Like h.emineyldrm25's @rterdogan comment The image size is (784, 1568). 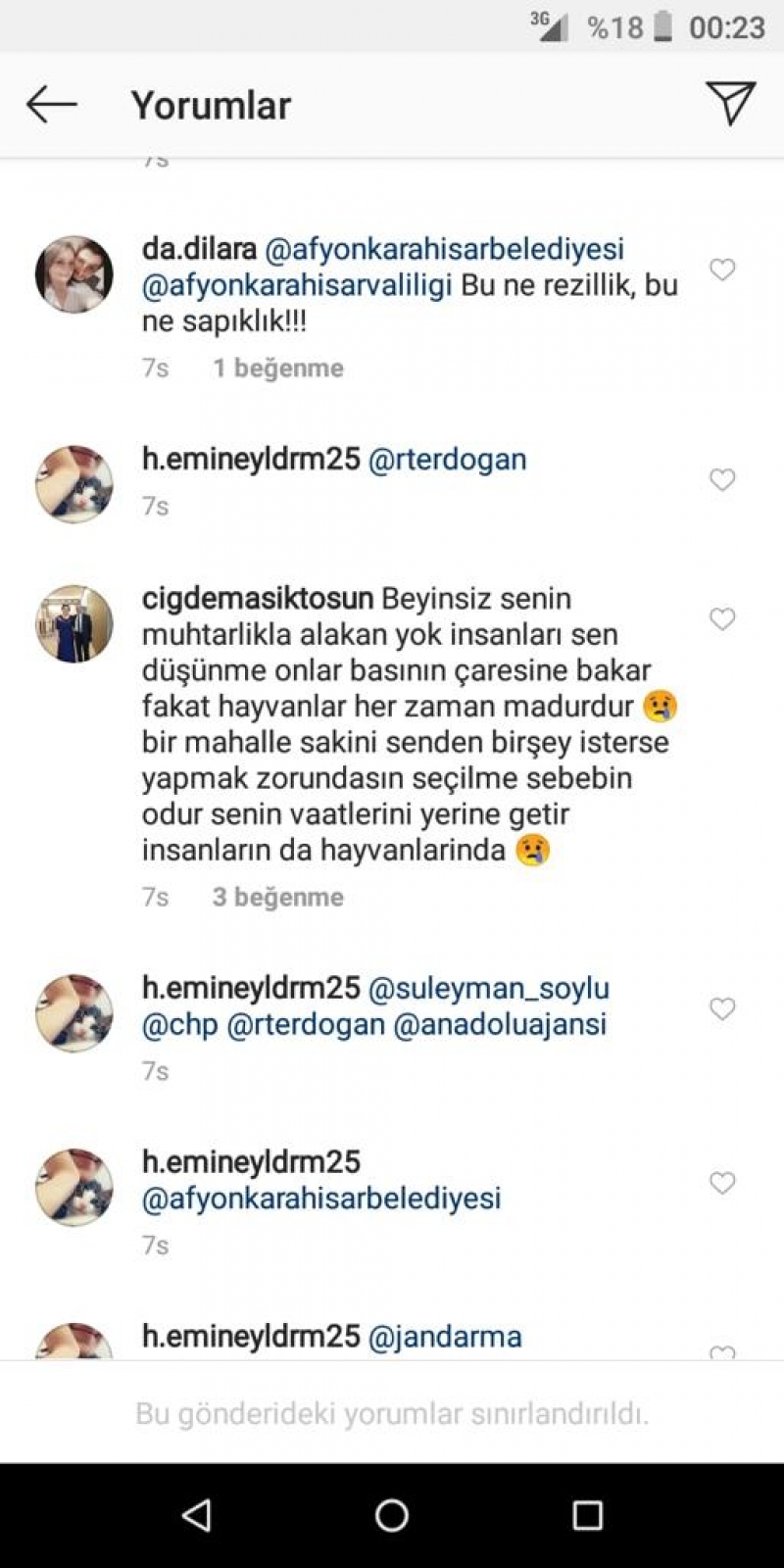722,479
